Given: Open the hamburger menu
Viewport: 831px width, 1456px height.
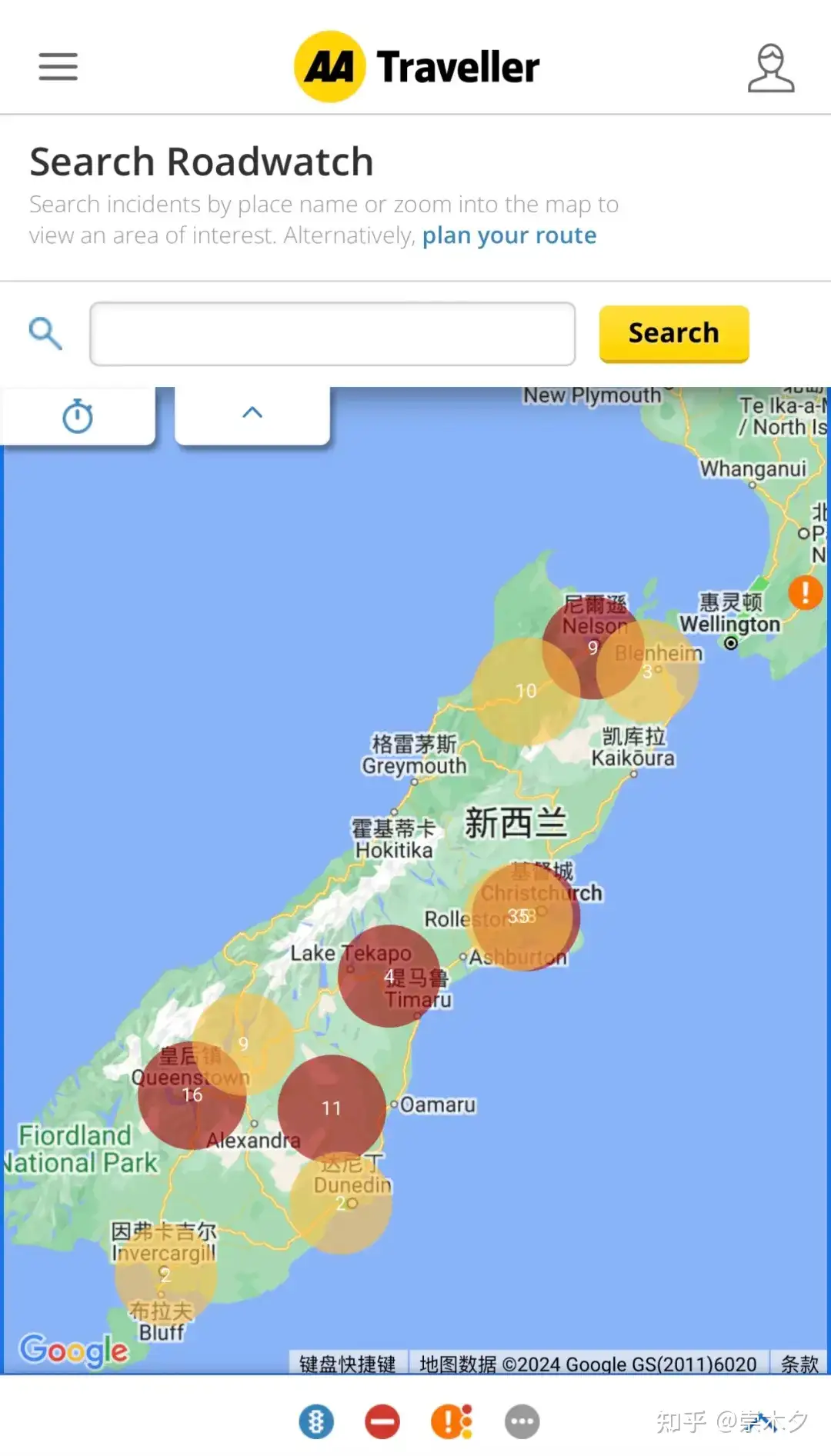Looking at the screenshot, I should [58, 67].
